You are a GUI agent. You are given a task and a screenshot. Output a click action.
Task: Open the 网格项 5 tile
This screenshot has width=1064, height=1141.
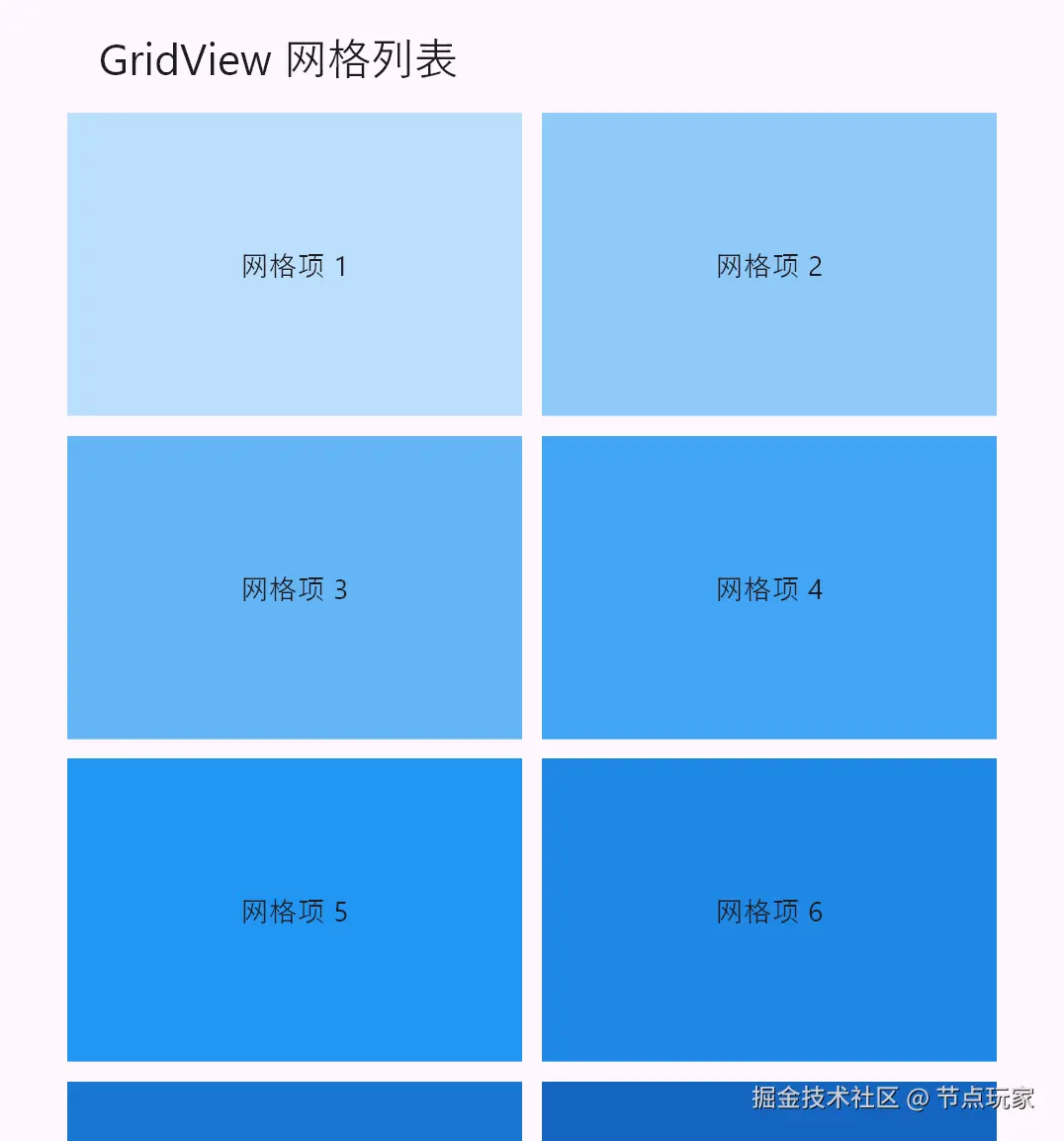pyautogui.click(x=295, y=911)
